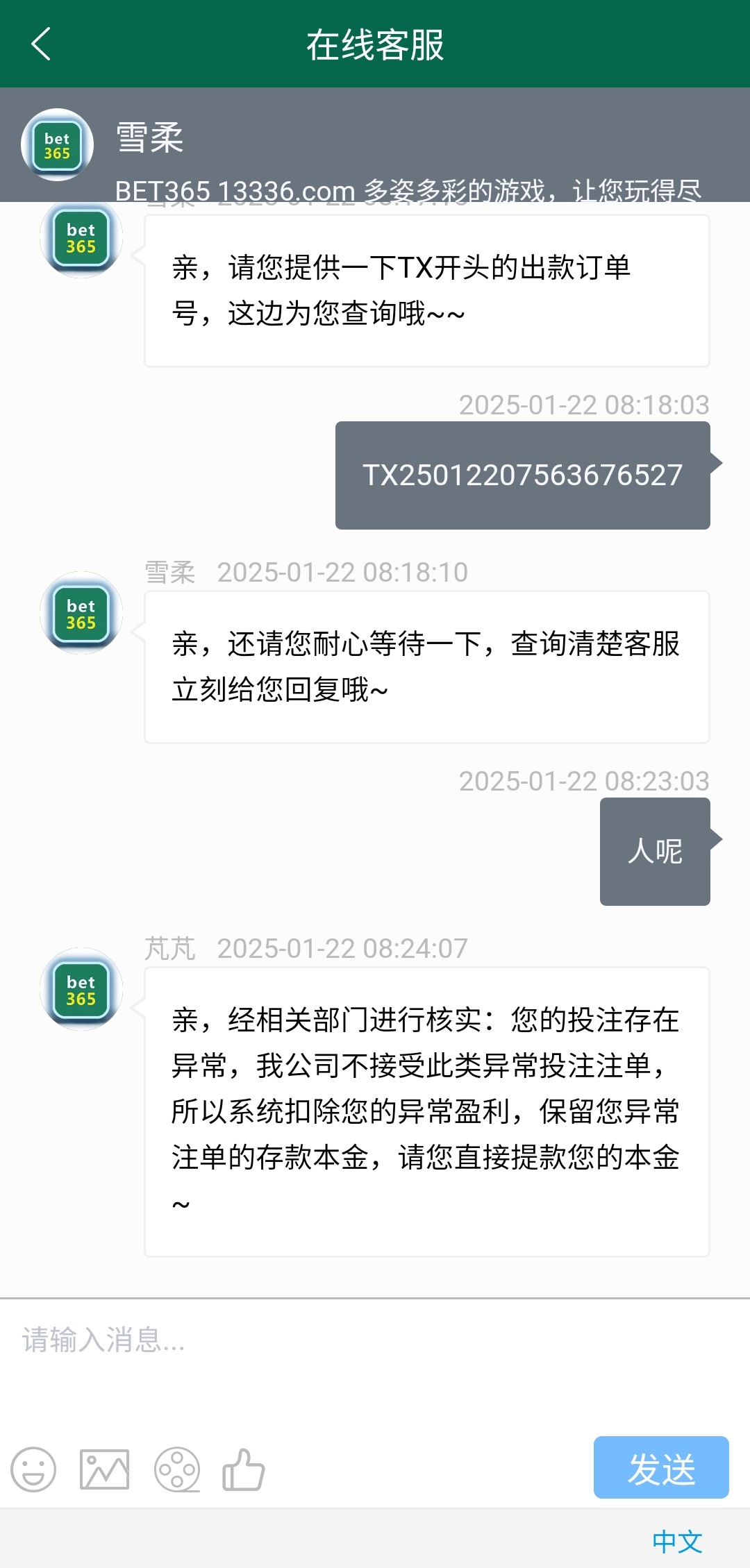Change language via 中文 link
This screenshot has width=750, height=1568.
pyautogui.click(x=677, y=1542)
